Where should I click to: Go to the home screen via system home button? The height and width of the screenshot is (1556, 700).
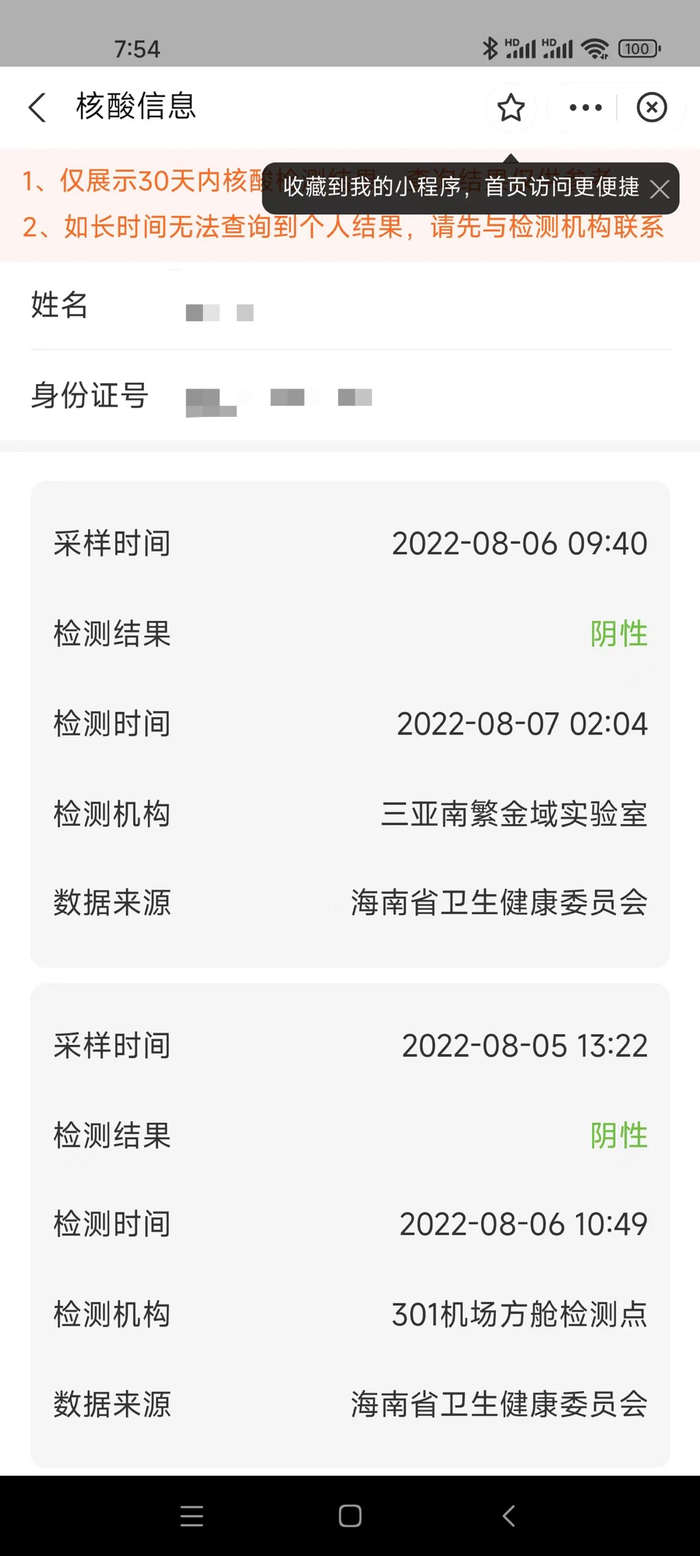pos(350,1516)
